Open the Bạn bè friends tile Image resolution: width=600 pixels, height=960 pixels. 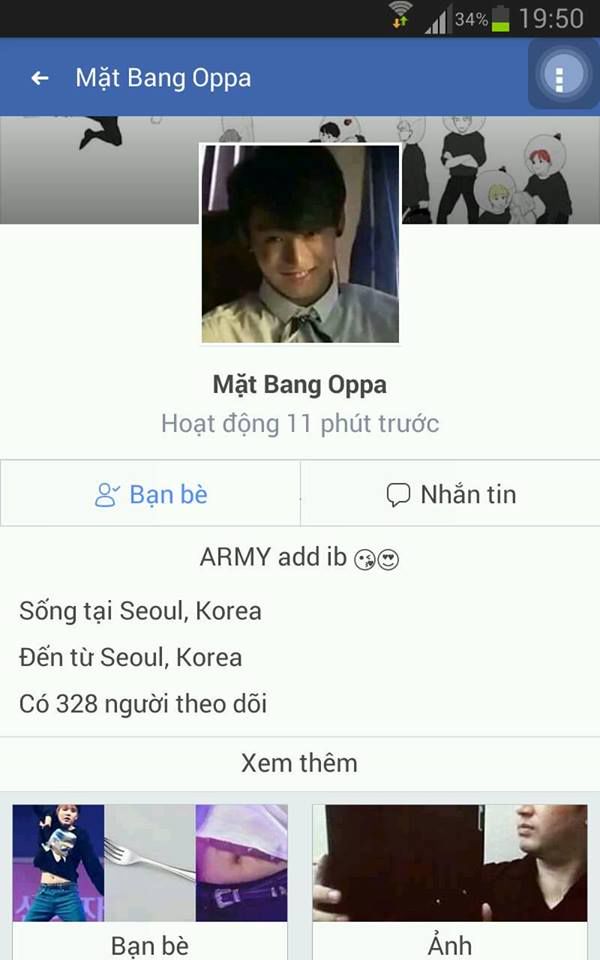150,882
